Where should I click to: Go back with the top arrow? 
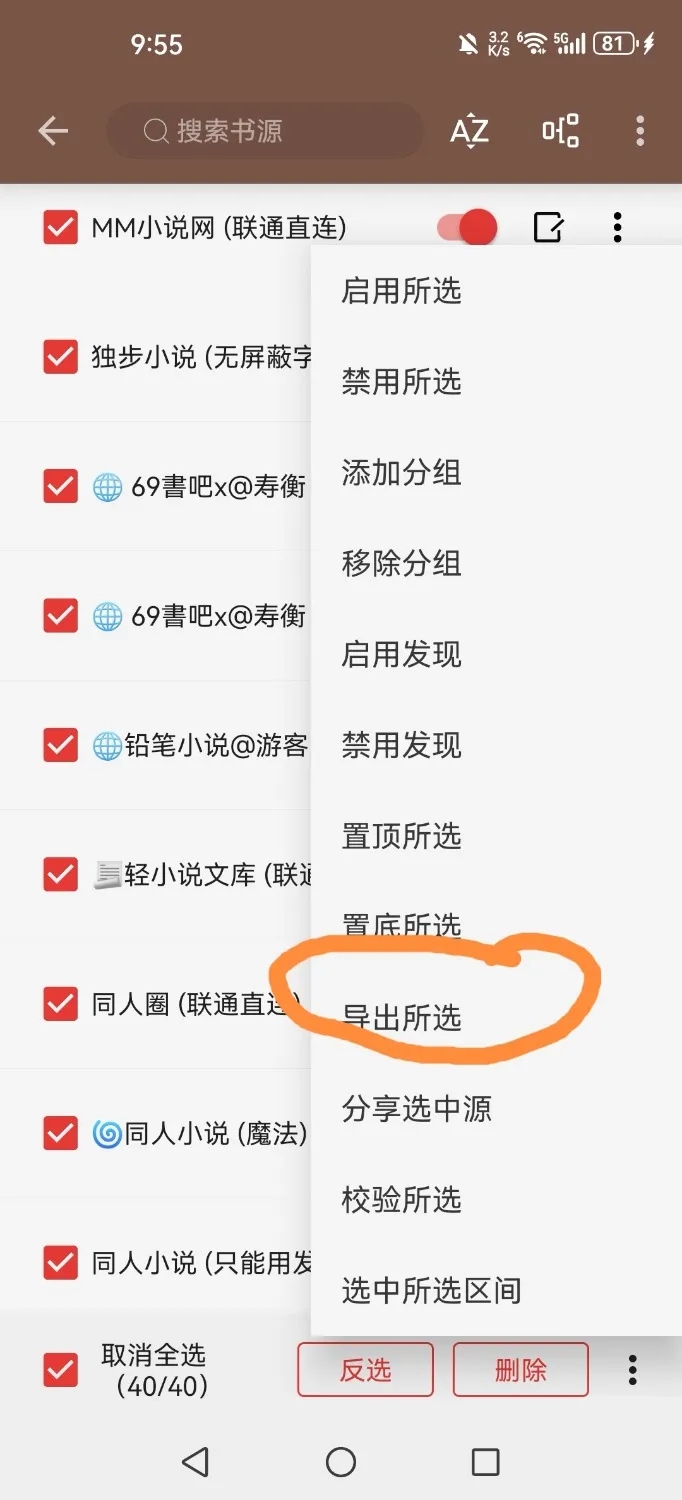coord(53,131)
